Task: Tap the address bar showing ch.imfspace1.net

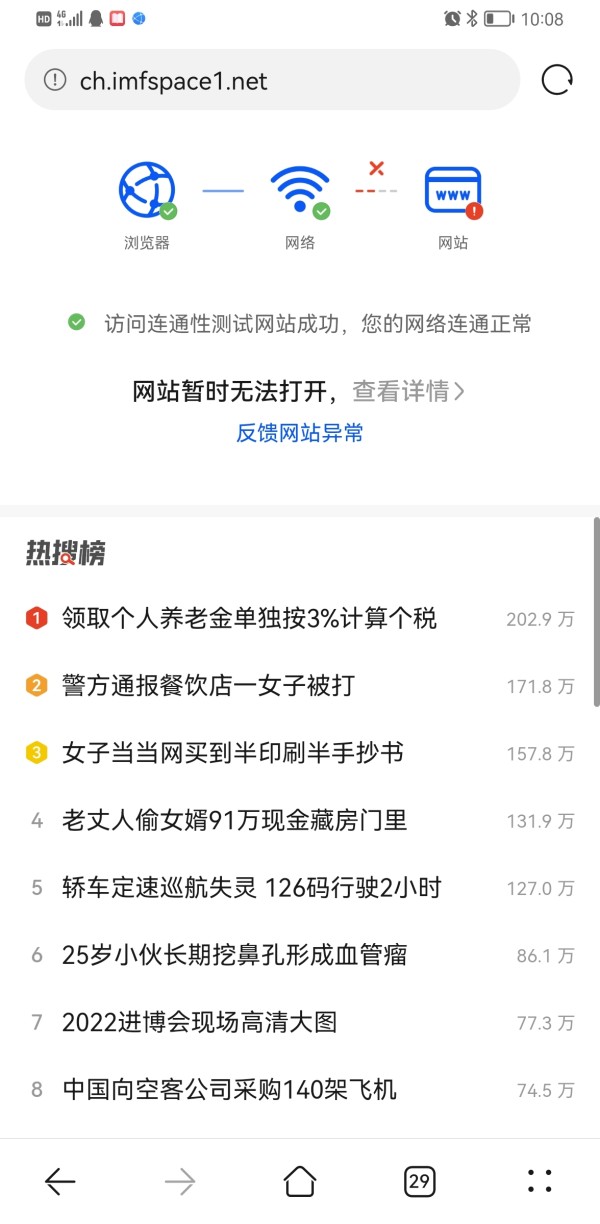Action: pos(272,80)
